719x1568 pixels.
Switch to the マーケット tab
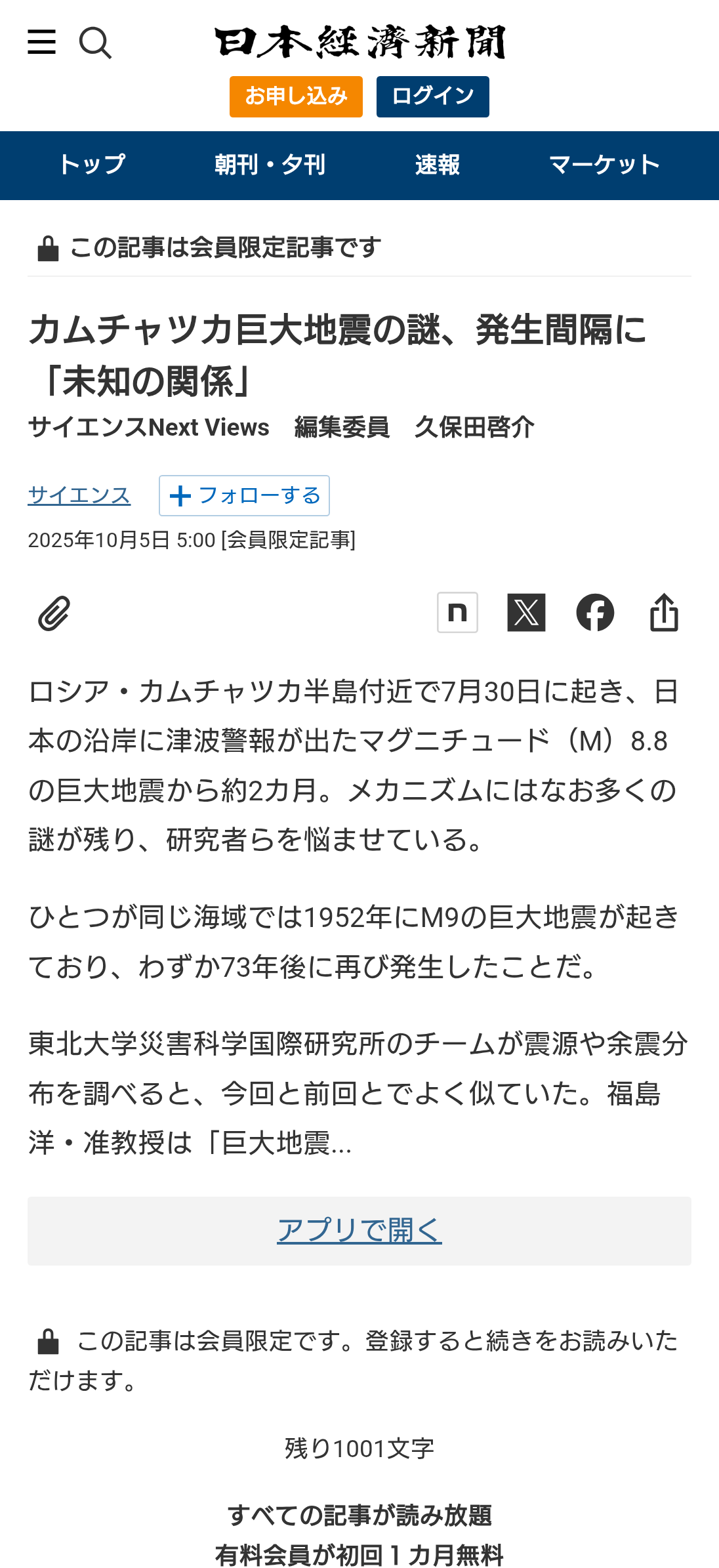pos(604,165)
